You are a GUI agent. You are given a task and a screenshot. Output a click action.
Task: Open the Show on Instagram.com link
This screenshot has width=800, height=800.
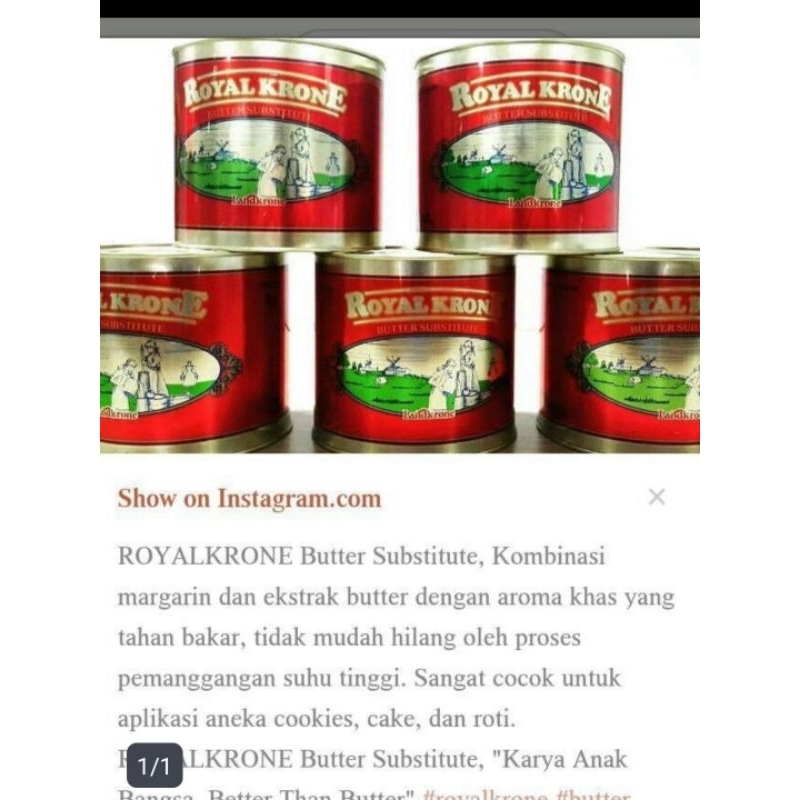coord(249,498)
